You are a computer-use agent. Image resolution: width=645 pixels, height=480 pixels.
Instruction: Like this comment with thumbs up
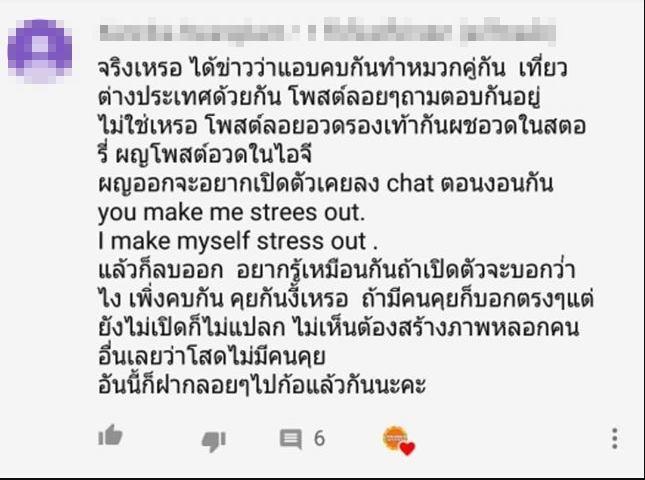(x=110, y=437)
